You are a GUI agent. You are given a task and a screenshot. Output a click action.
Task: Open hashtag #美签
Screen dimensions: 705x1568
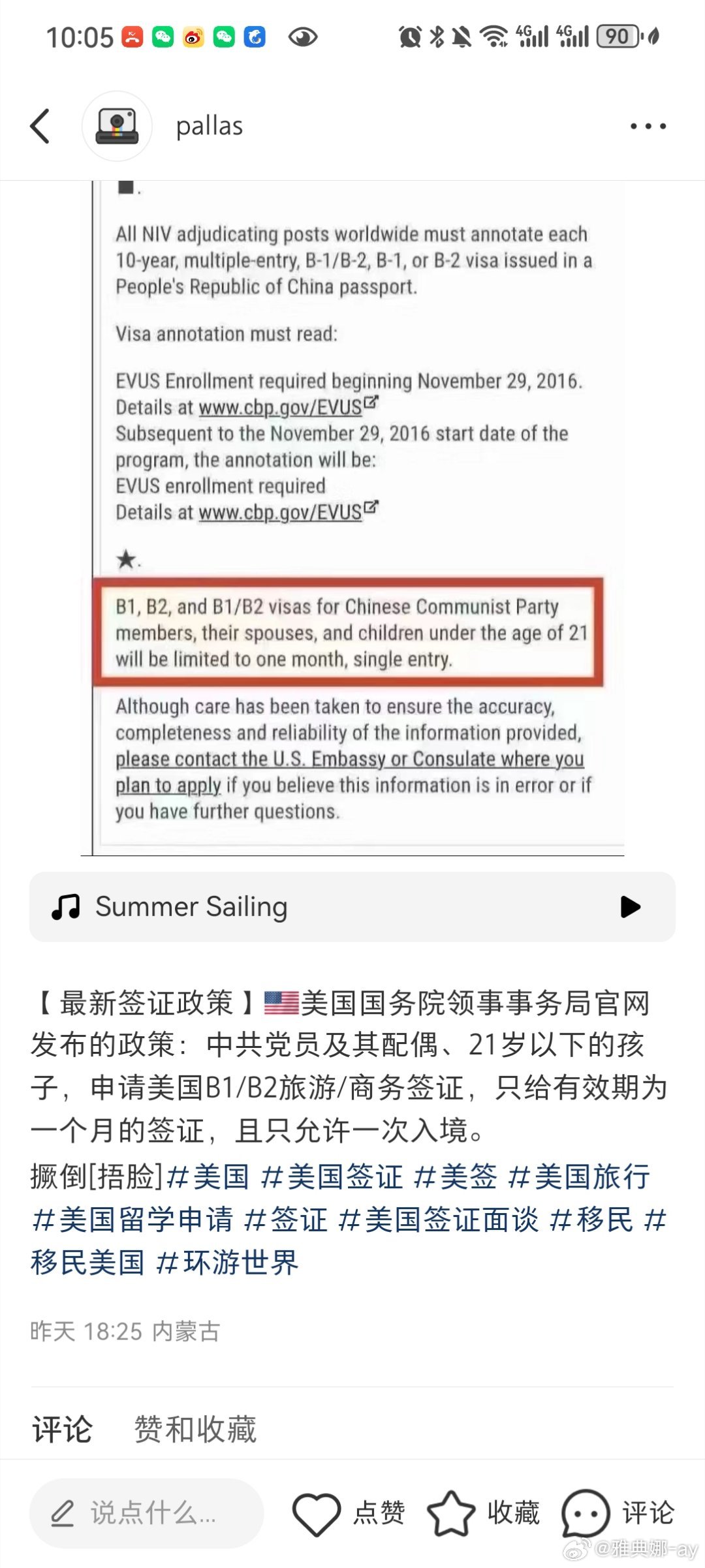[456, 1176]
